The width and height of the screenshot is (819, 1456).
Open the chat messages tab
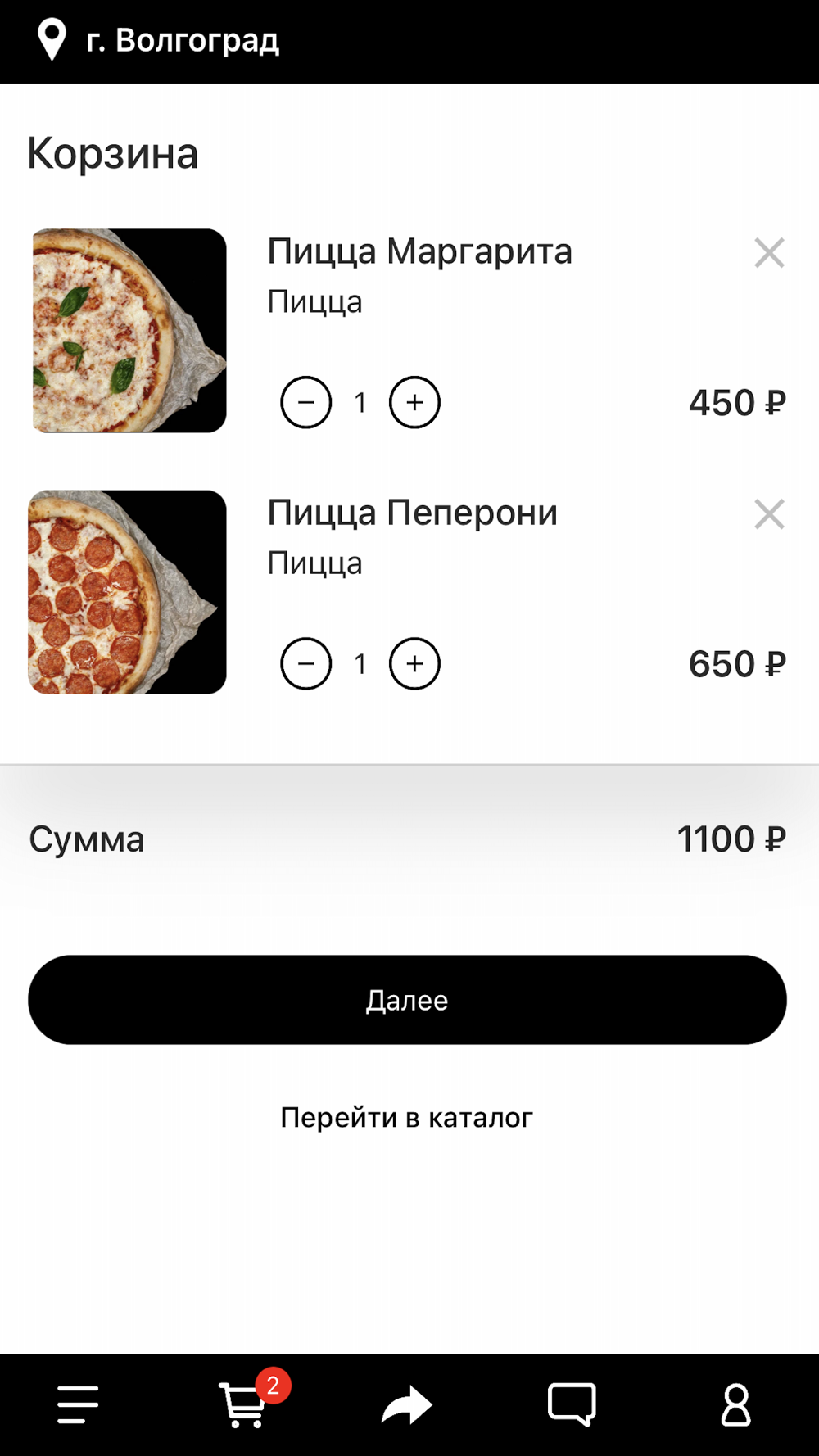(x=572, y=1405)
